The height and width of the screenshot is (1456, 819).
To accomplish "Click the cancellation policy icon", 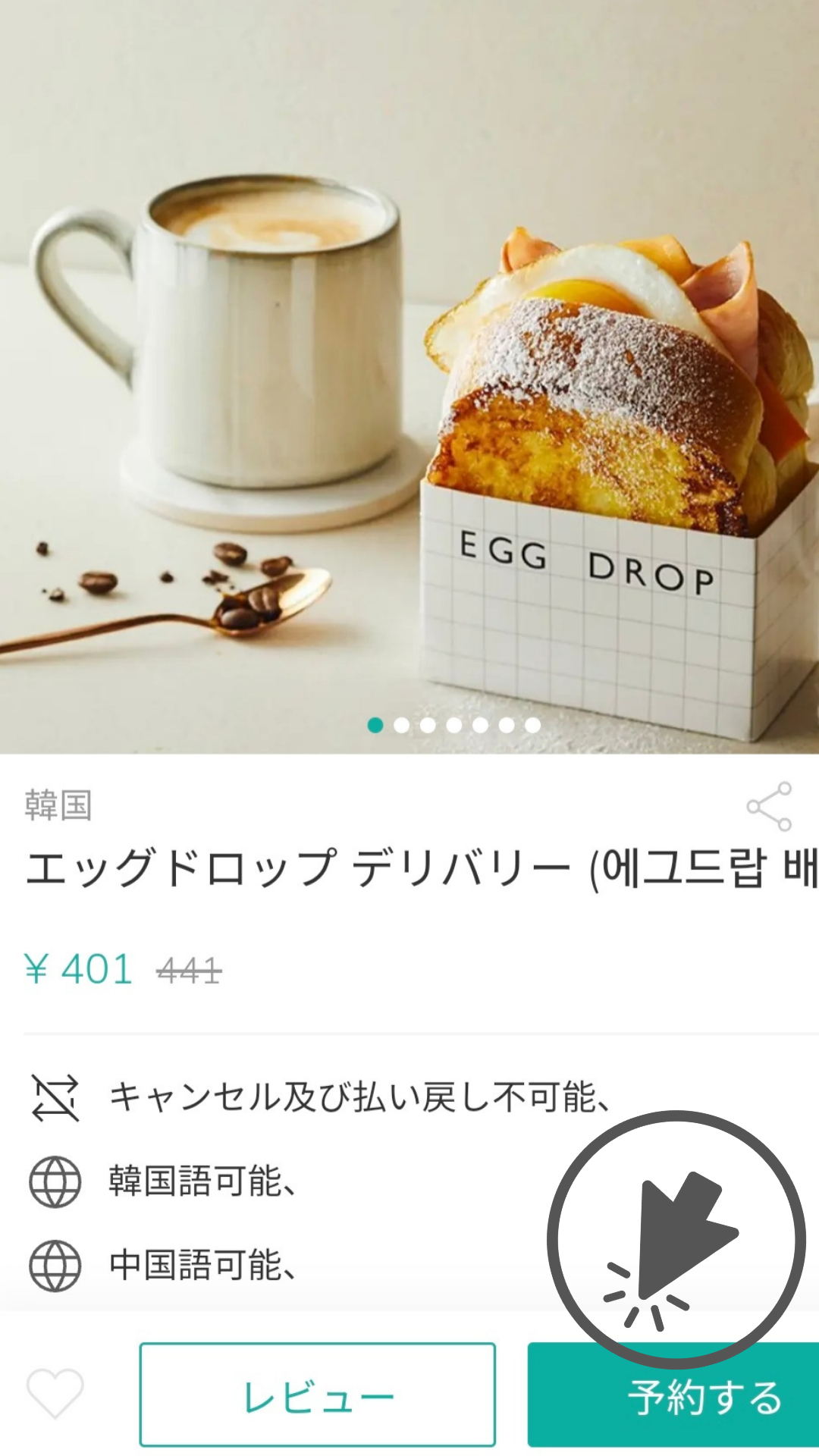I will (55, 1098).
